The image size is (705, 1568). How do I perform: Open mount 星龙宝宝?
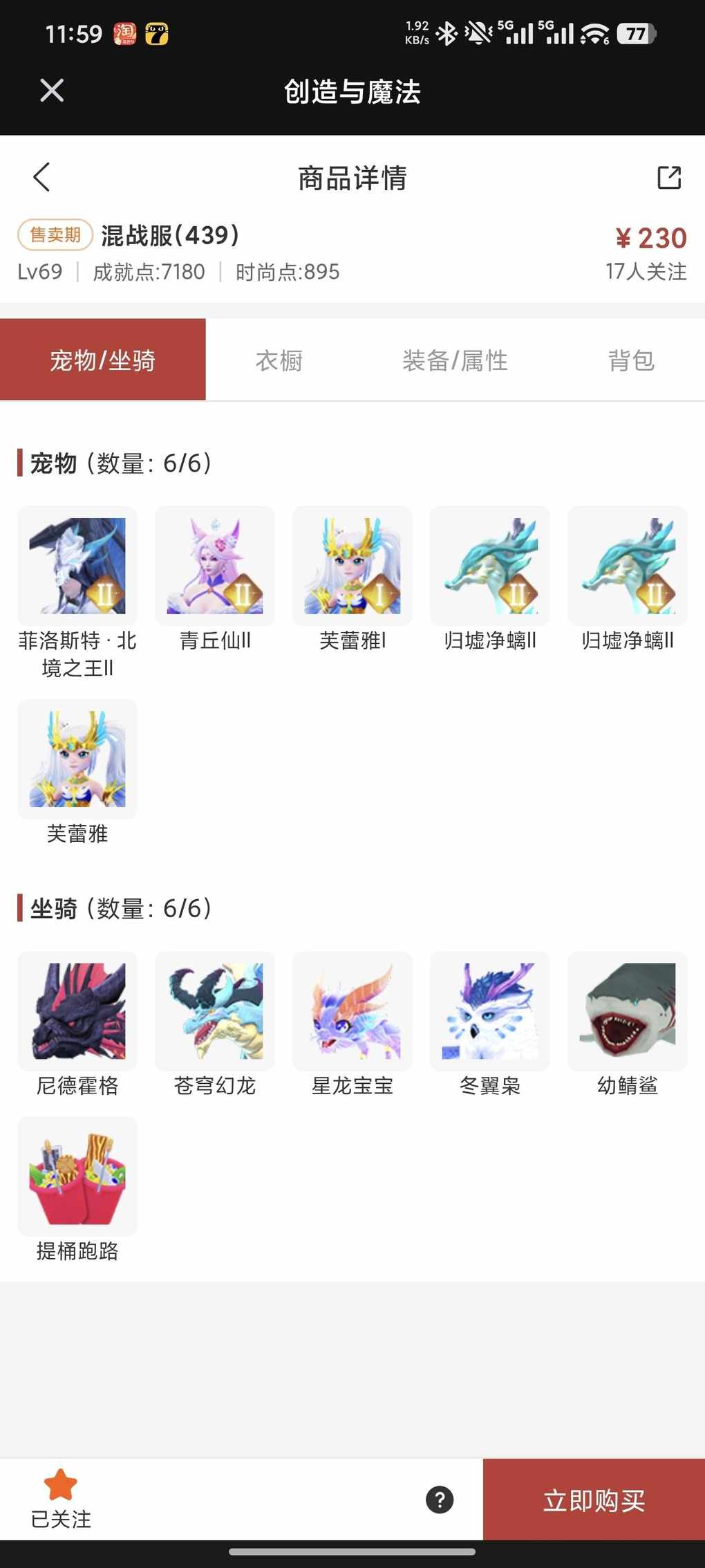[352, 1011]
